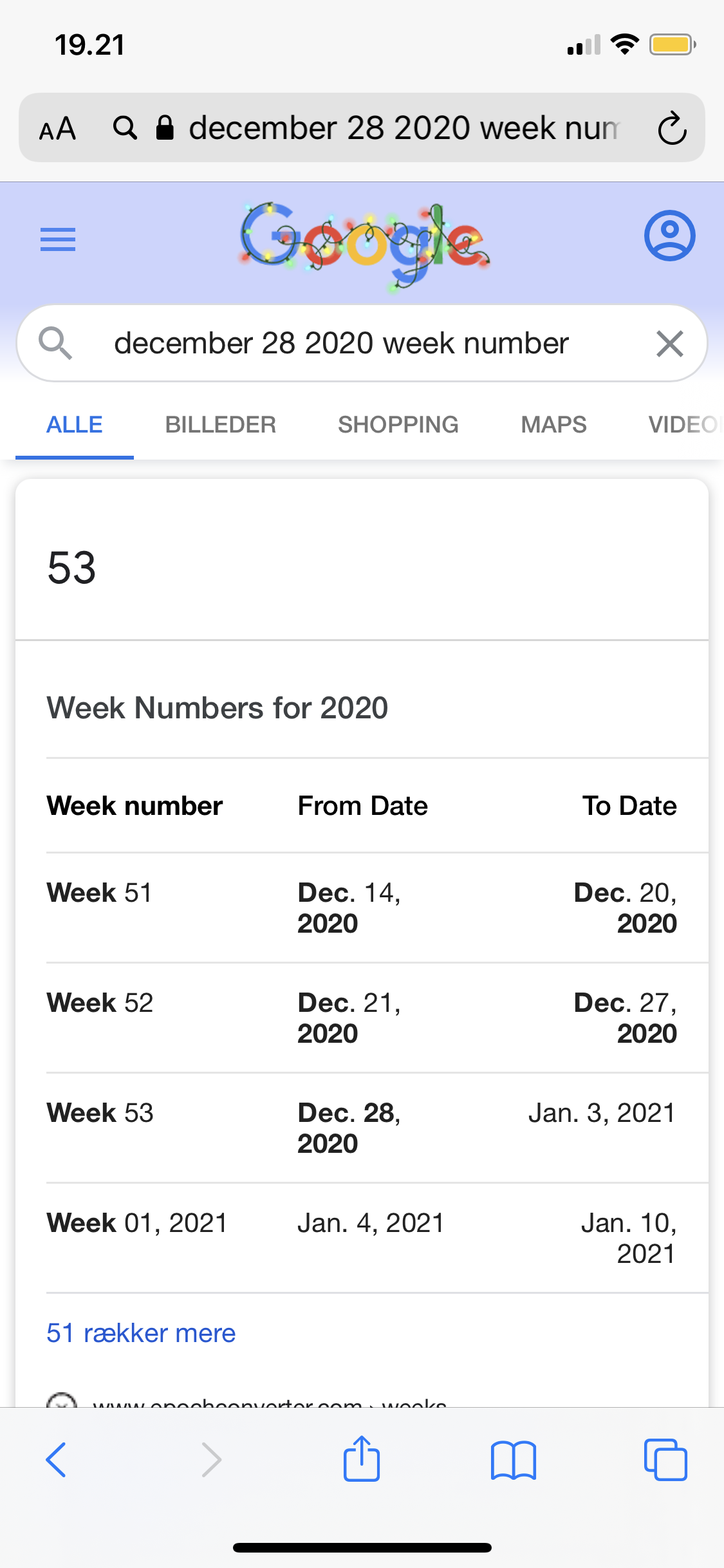Open the Safari tab overview icon
The height and width of the screenshot is (1568, 724).
(x=667, y=1460)
